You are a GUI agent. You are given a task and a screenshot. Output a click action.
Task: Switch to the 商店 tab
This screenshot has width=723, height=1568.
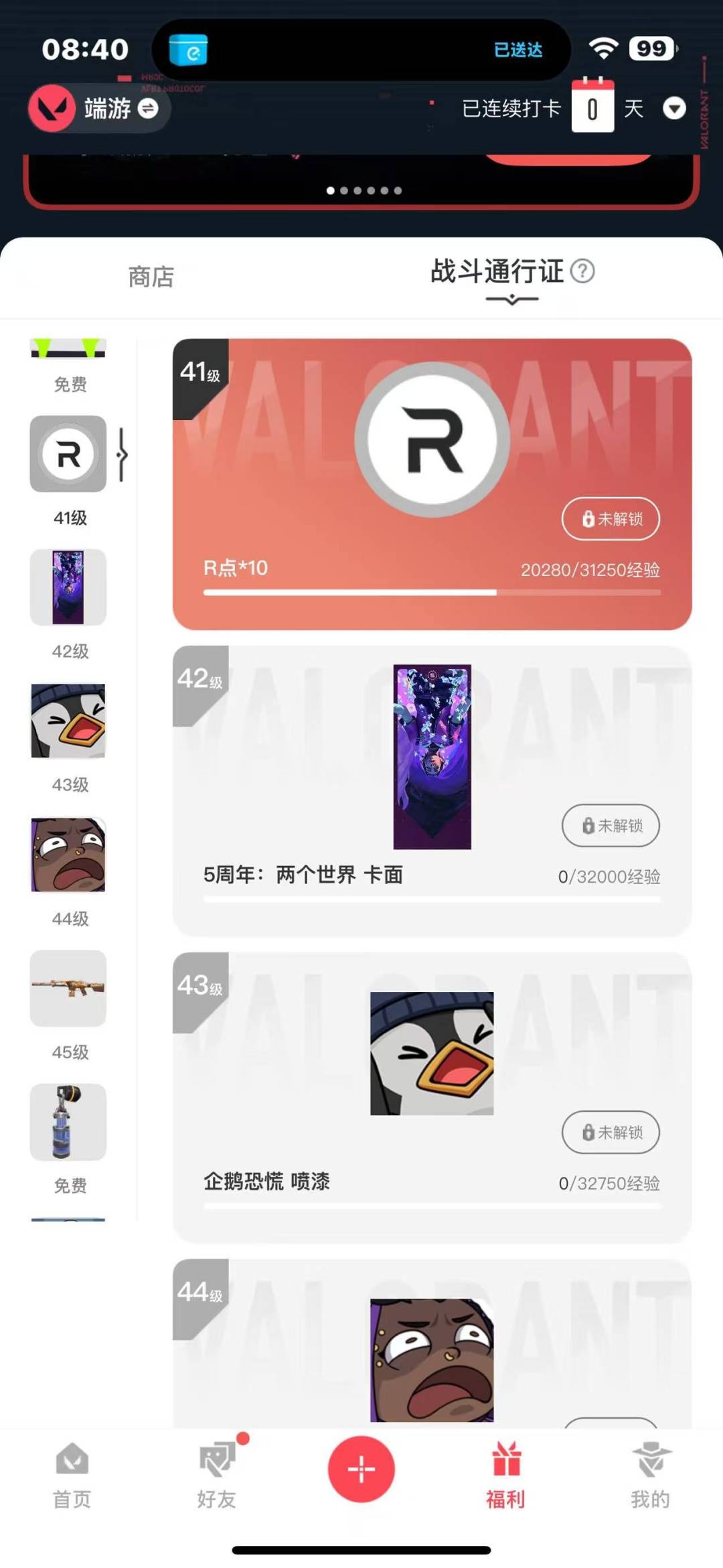(151, 277)
